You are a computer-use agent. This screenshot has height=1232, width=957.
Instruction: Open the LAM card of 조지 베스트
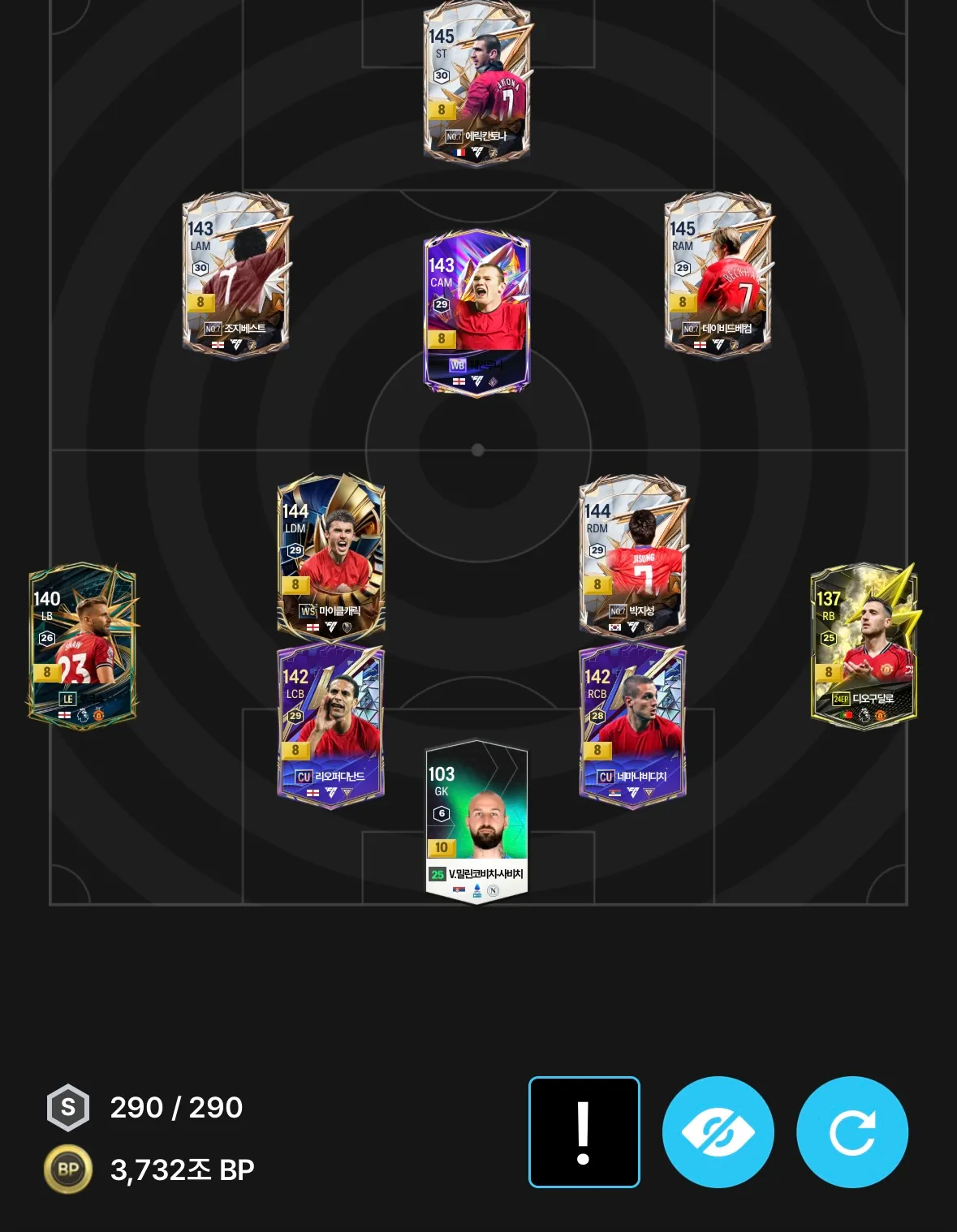point(236,274)
